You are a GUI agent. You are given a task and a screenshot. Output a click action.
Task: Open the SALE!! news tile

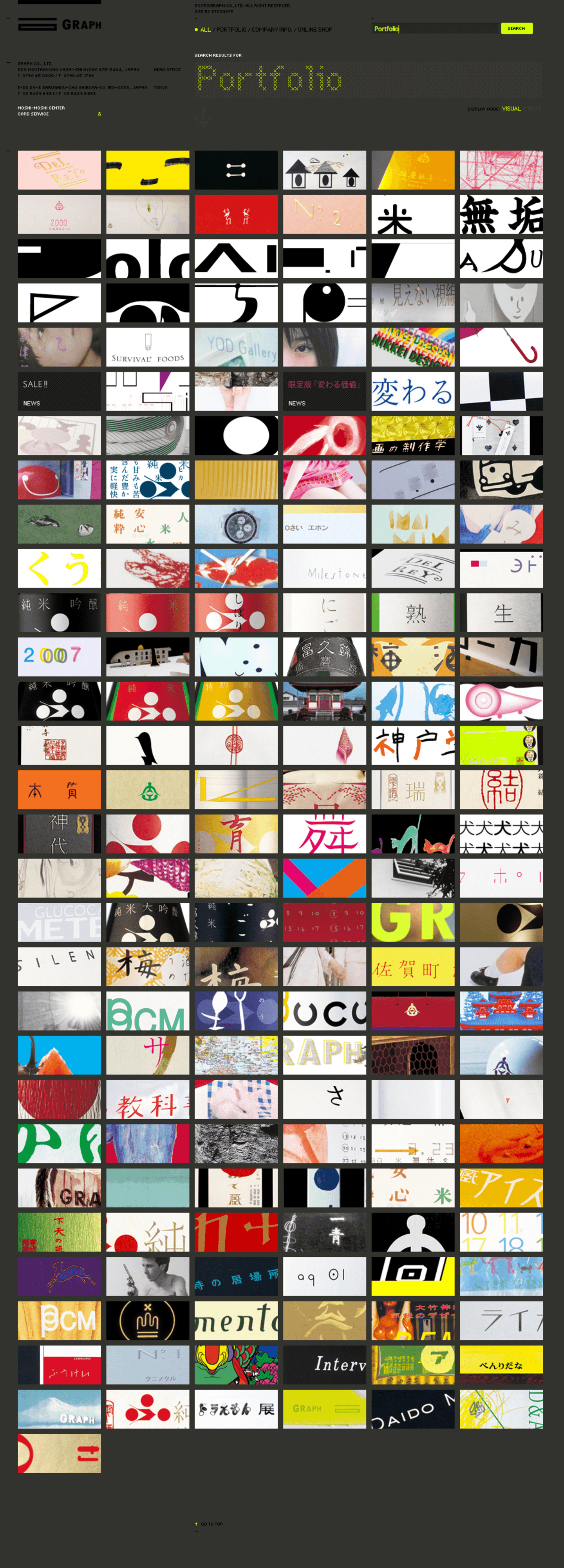point(59,391)
